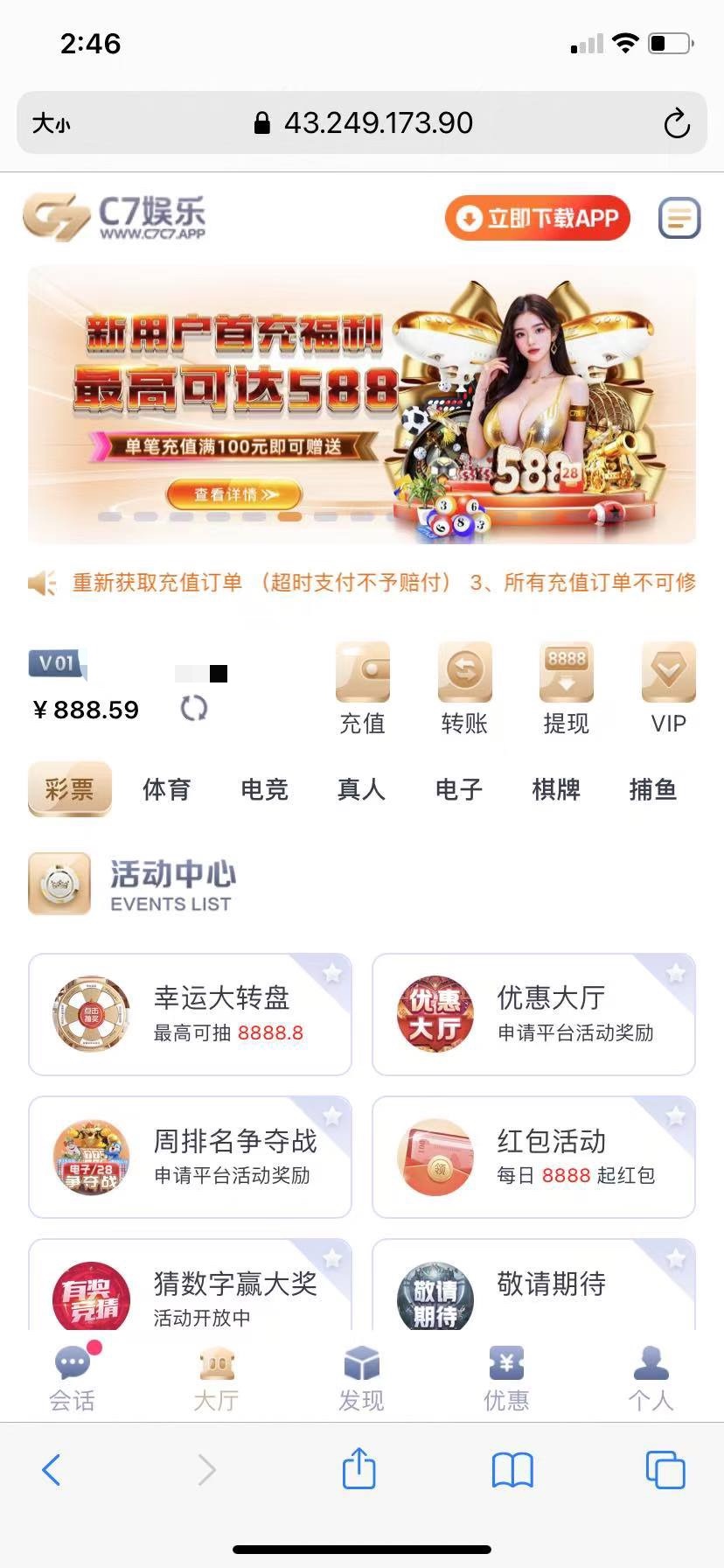Go to the 个人 tab
724x1568 pixels.
(x=651, y=1378)
